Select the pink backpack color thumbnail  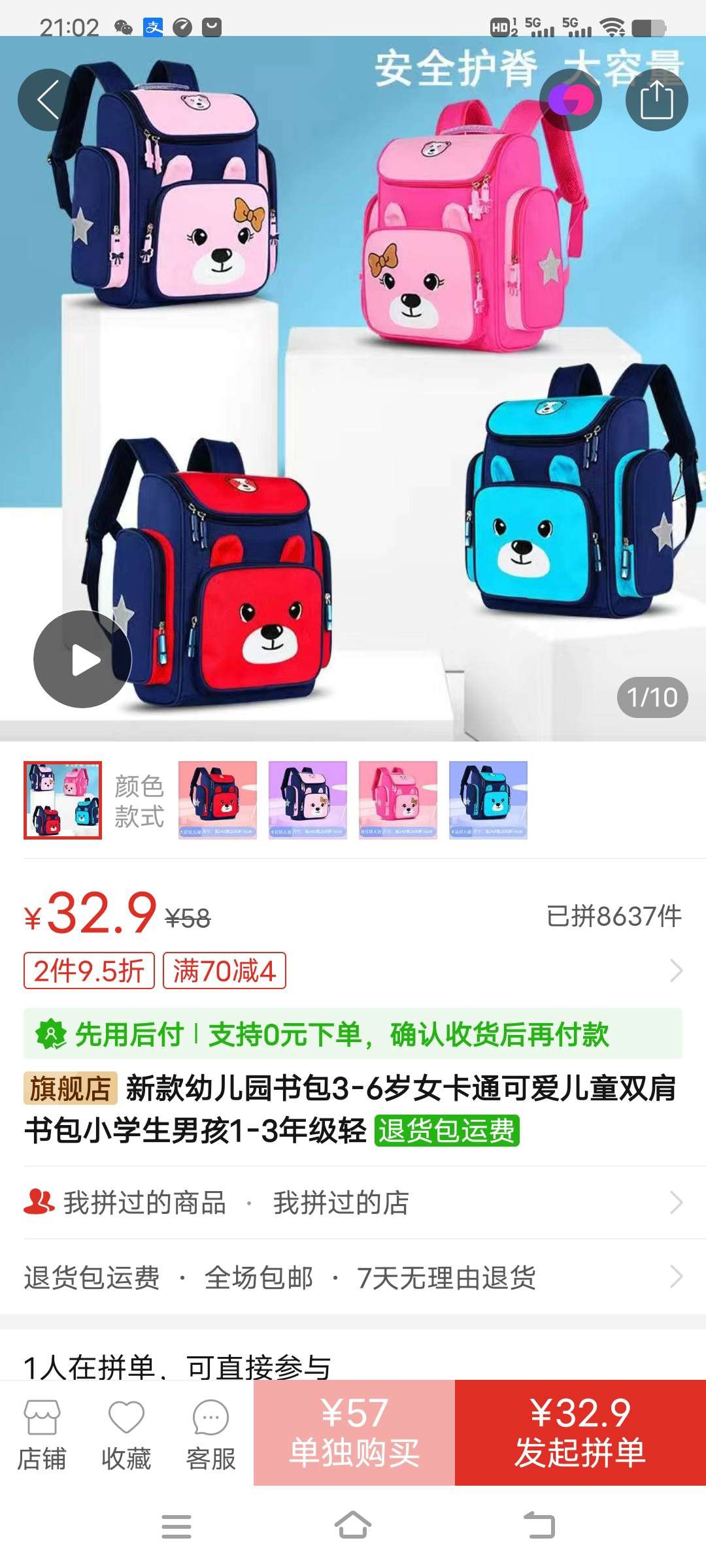pyautogui.click(x=398, y=800)
